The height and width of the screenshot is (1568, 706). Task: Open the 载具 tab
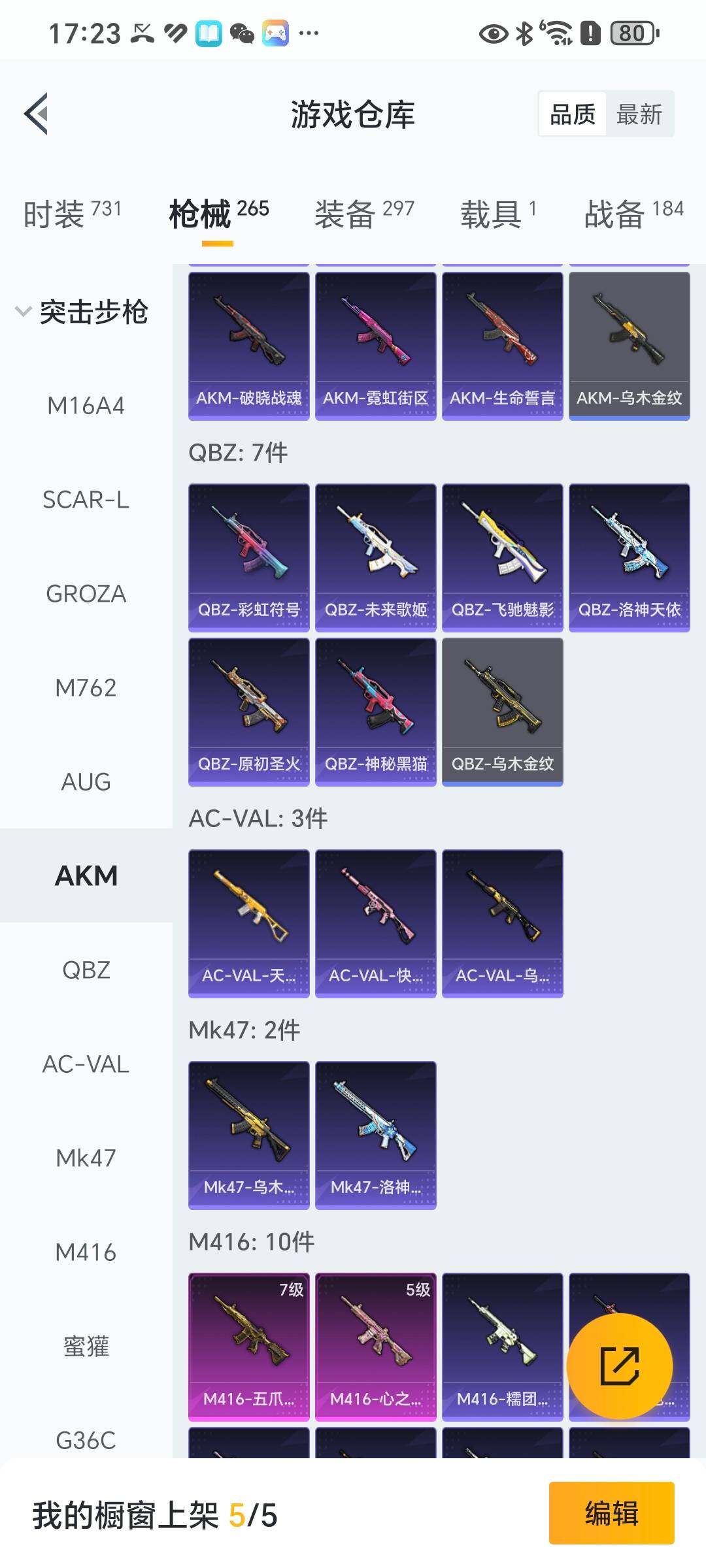498,214
